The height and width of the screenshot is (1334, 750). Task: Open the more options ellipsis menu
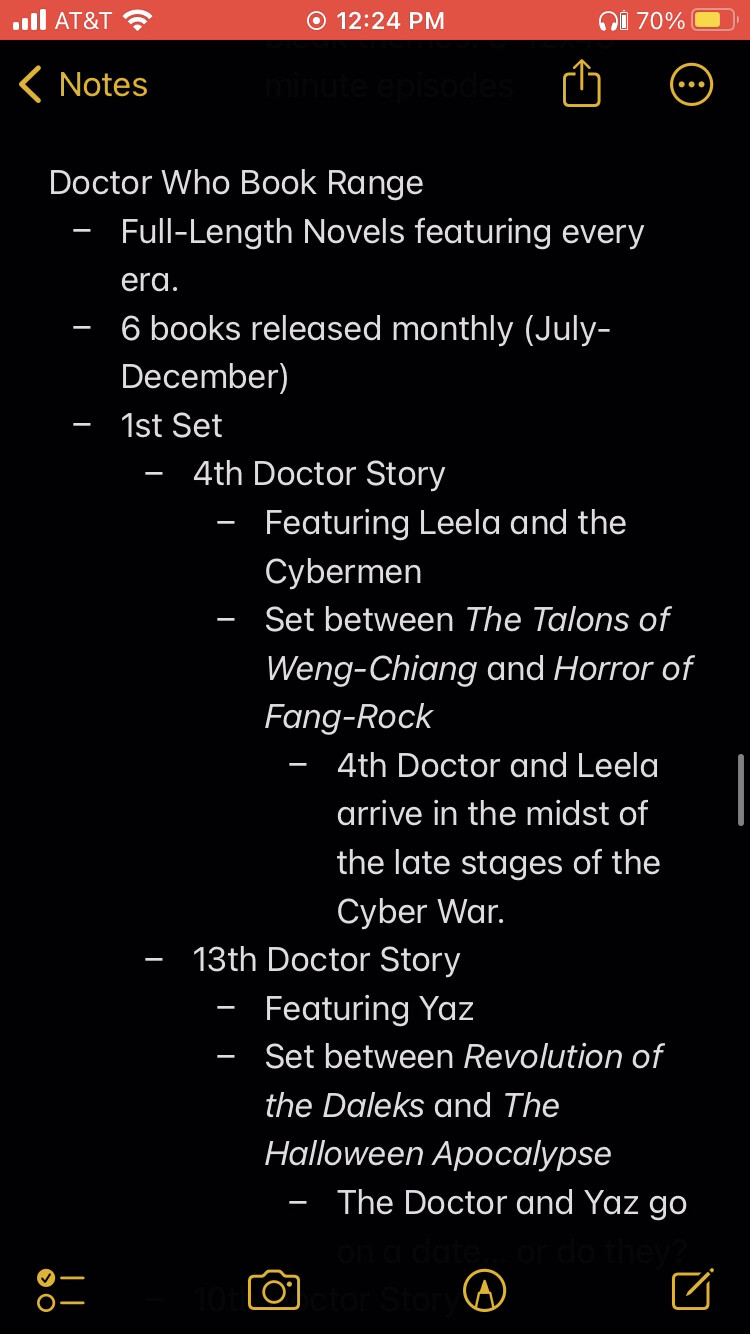(x=691, y=85)
